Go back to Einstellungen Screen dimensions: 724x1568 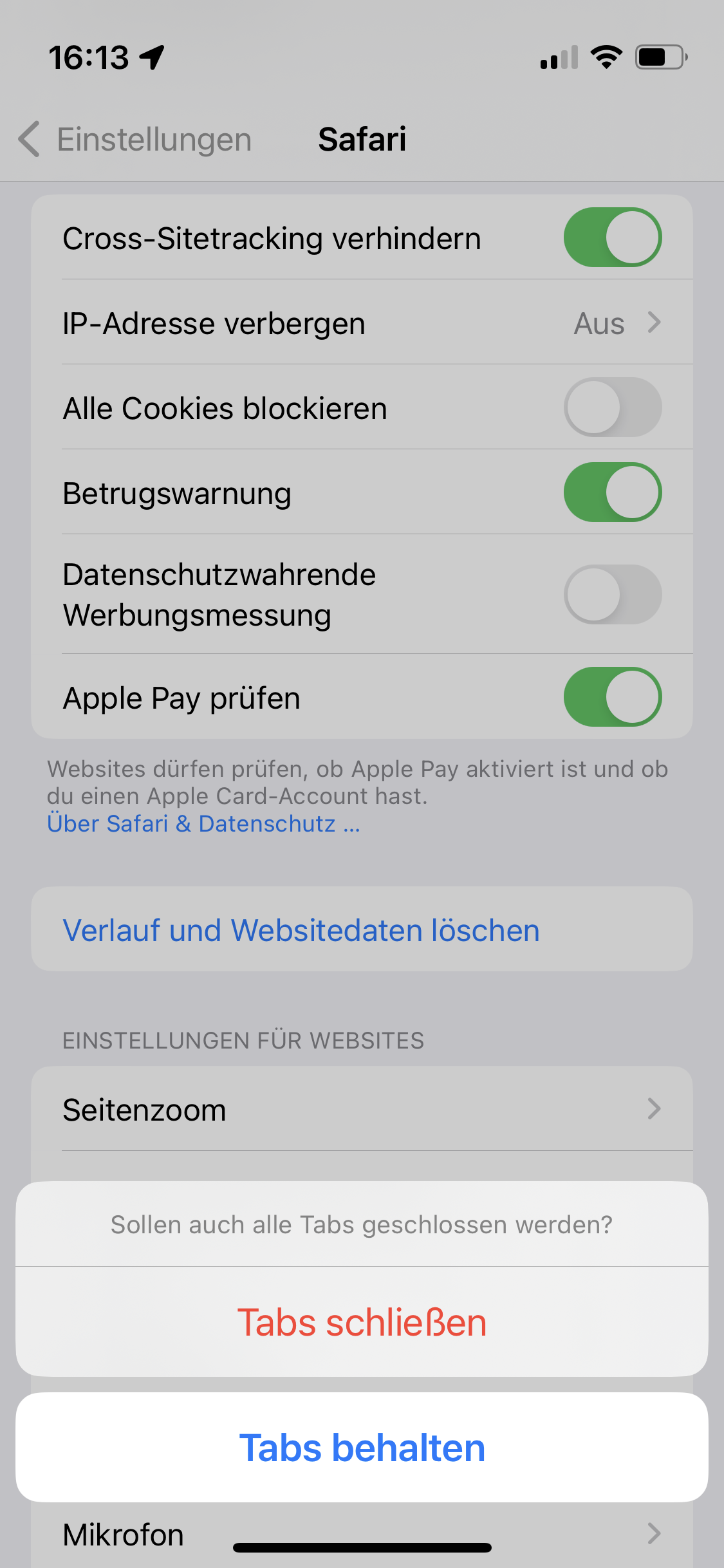click(x=135, y=139)
